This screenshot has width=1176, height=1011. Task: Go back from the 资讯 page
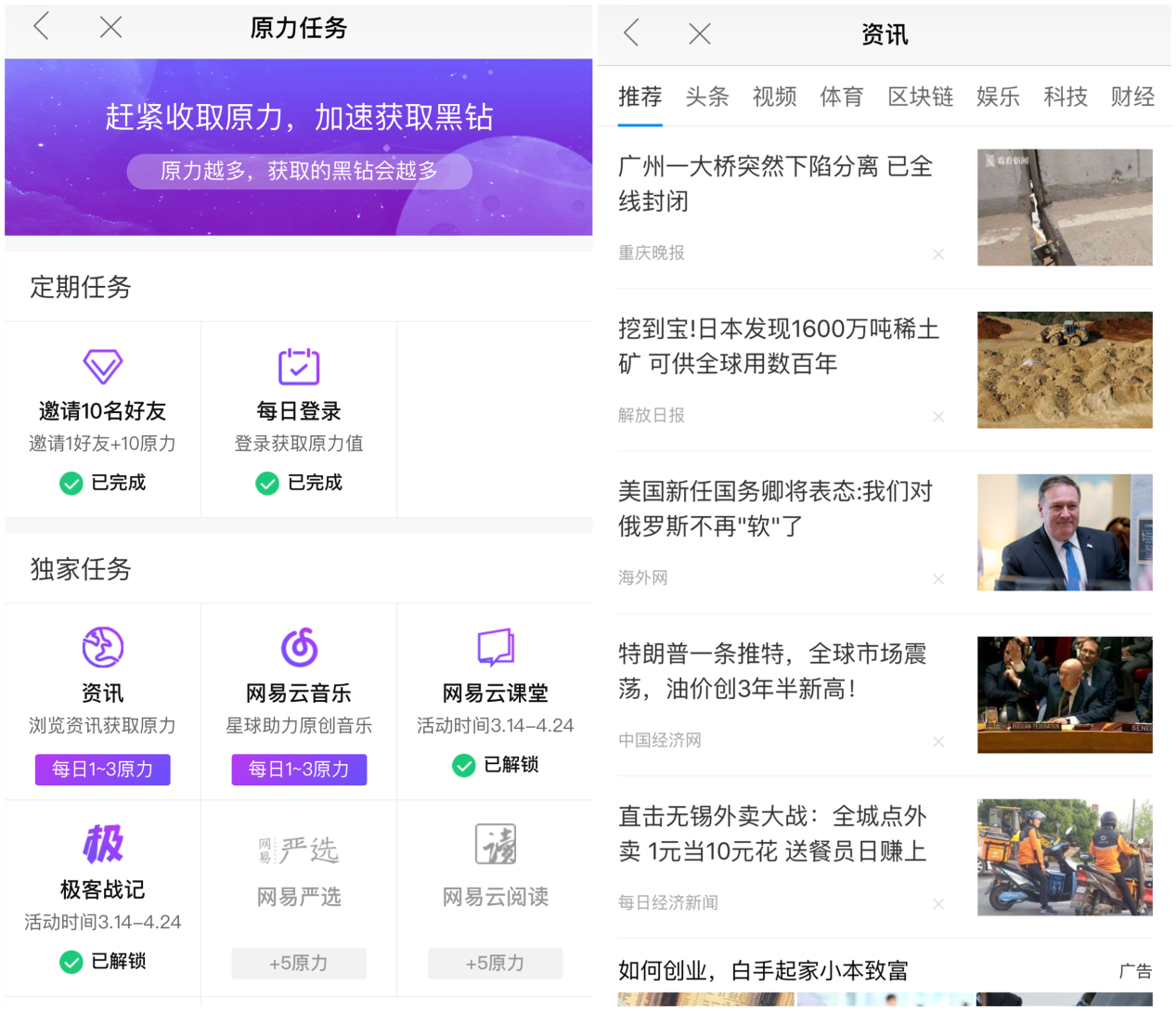coord(631,33)
